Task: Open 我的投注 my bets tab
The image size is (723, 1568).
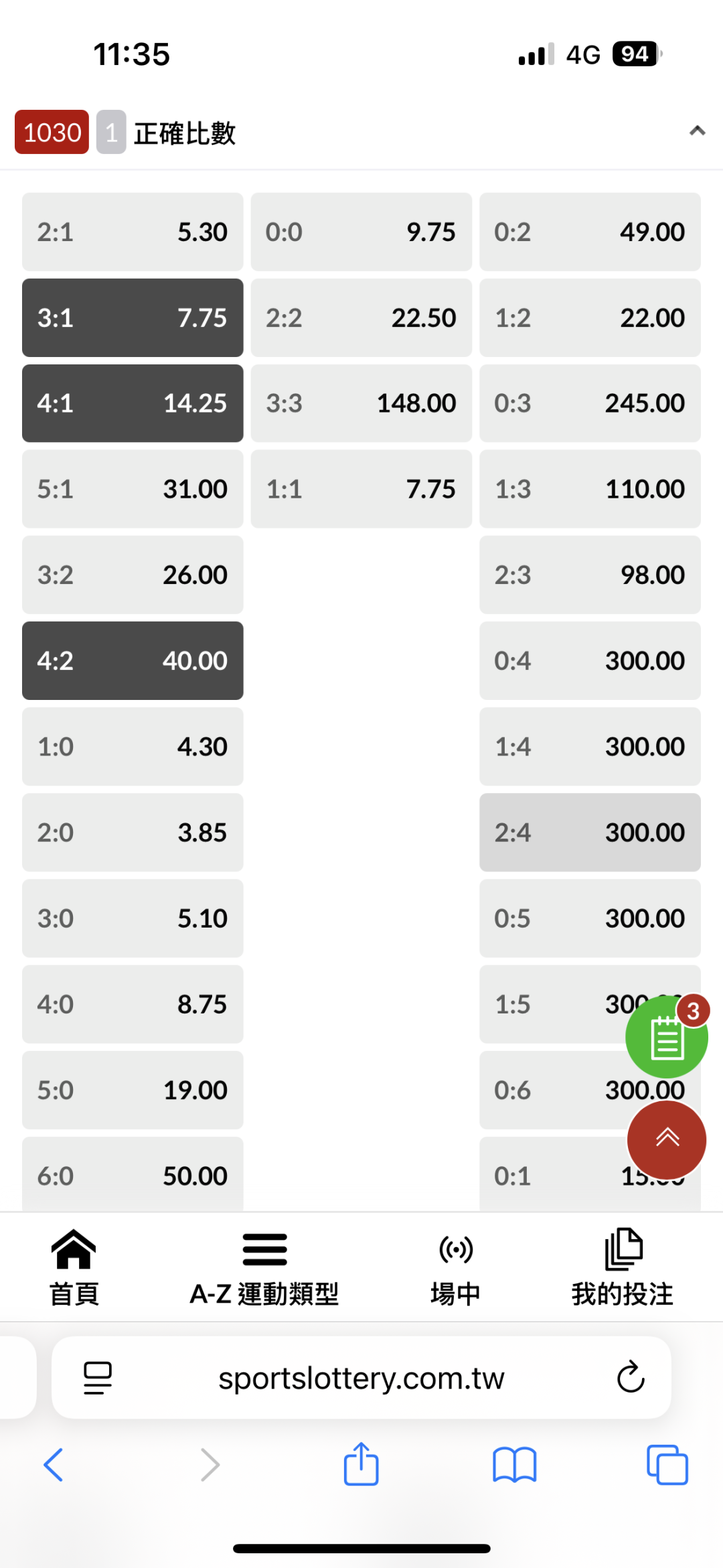Action: tap(623, 1267)
